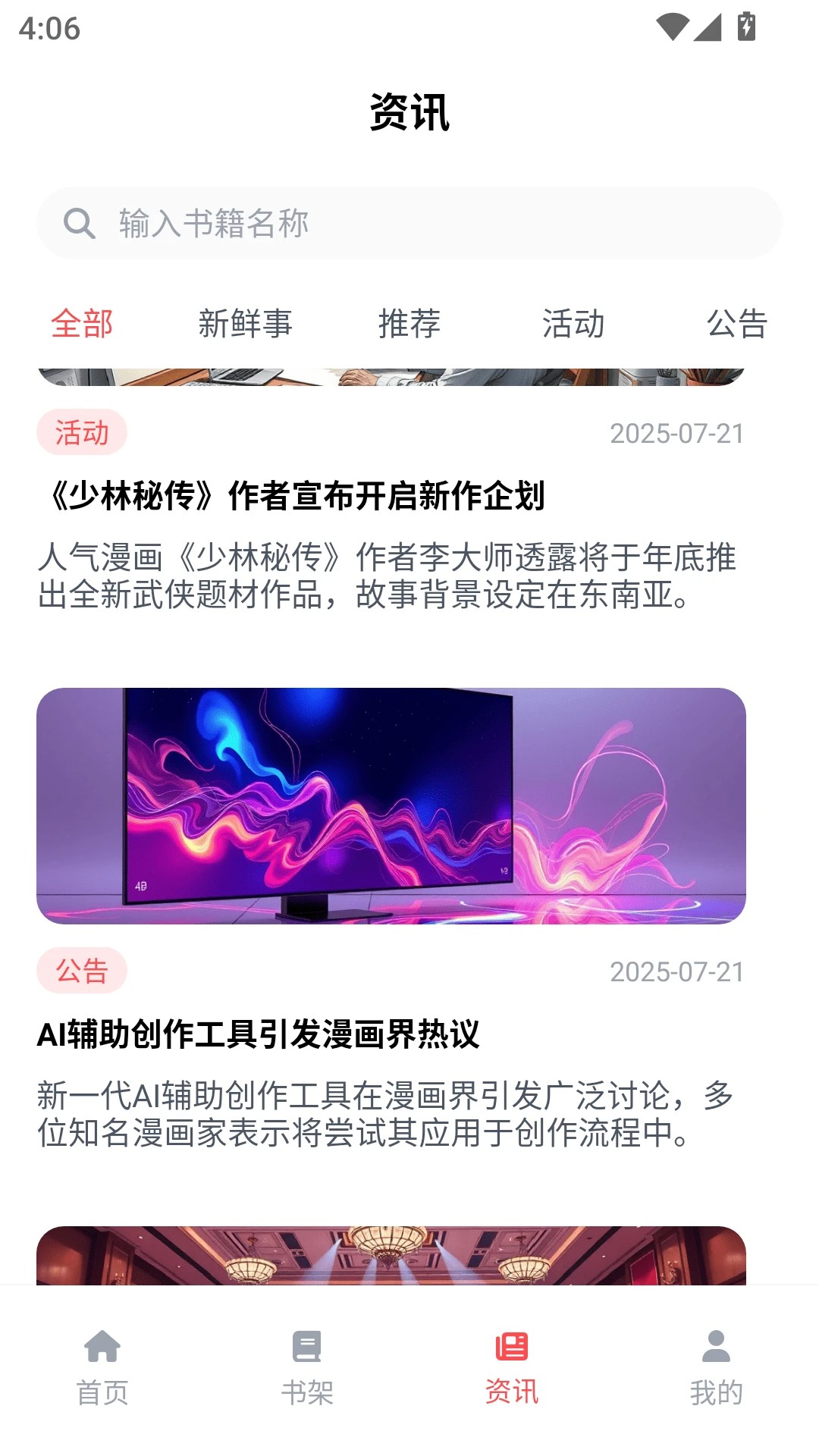Open the 《少林秘传》新作企划 article
The image size is (819, 1456).
tap(297, 493)
